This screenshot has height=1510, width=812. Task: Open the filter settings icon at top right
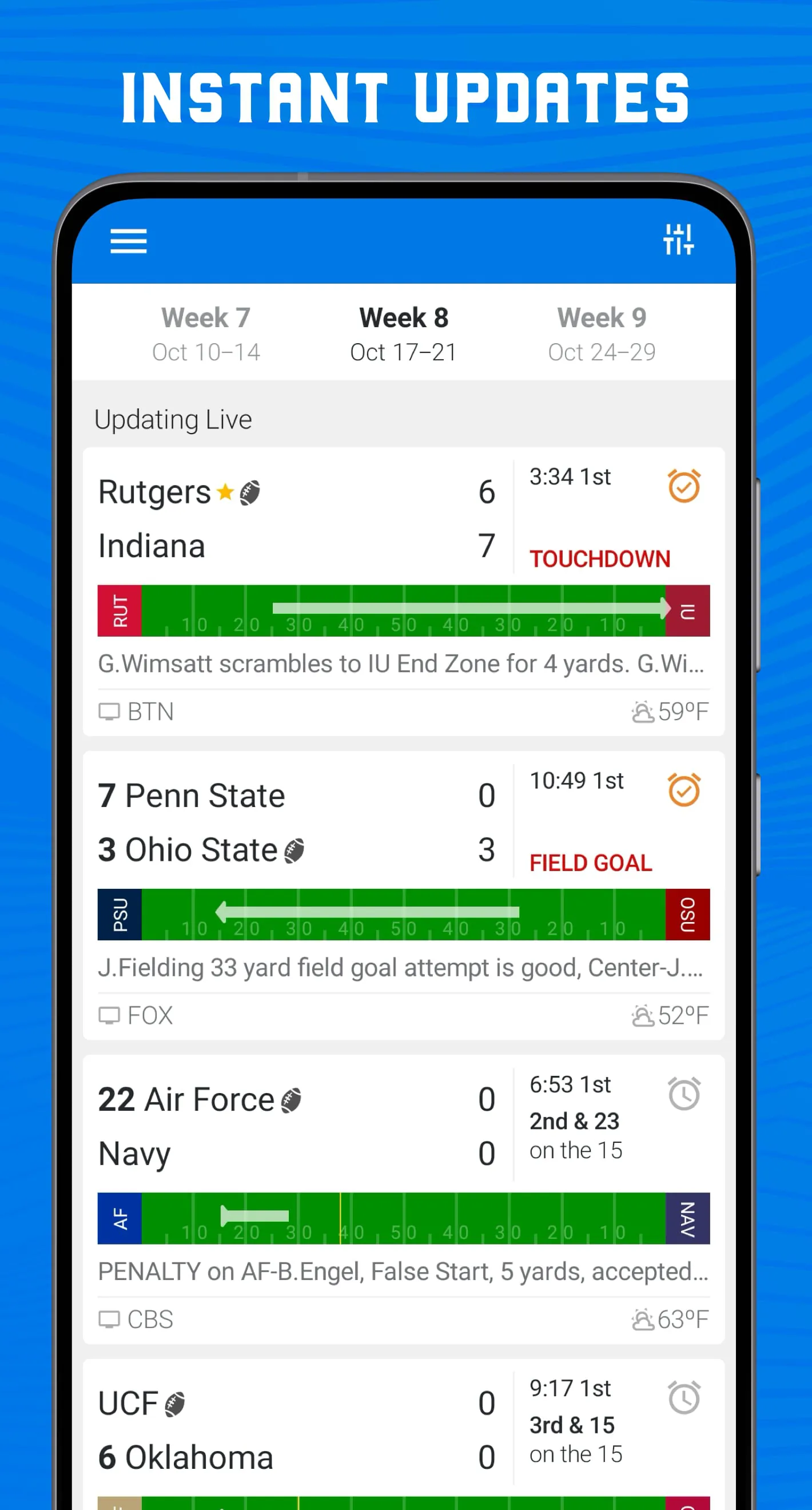coord(679,240)
